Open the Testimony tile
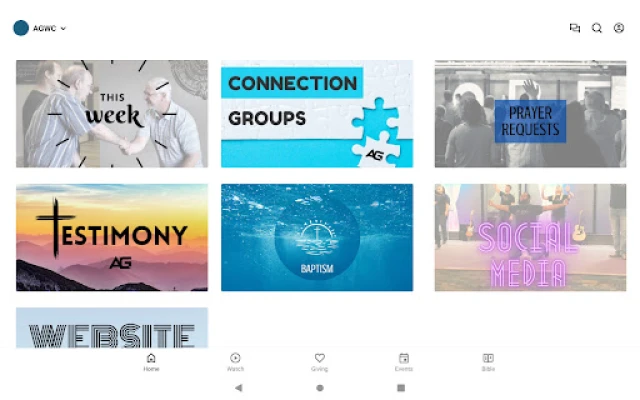Viewport: 640px width, 400px height. point(112,237)
